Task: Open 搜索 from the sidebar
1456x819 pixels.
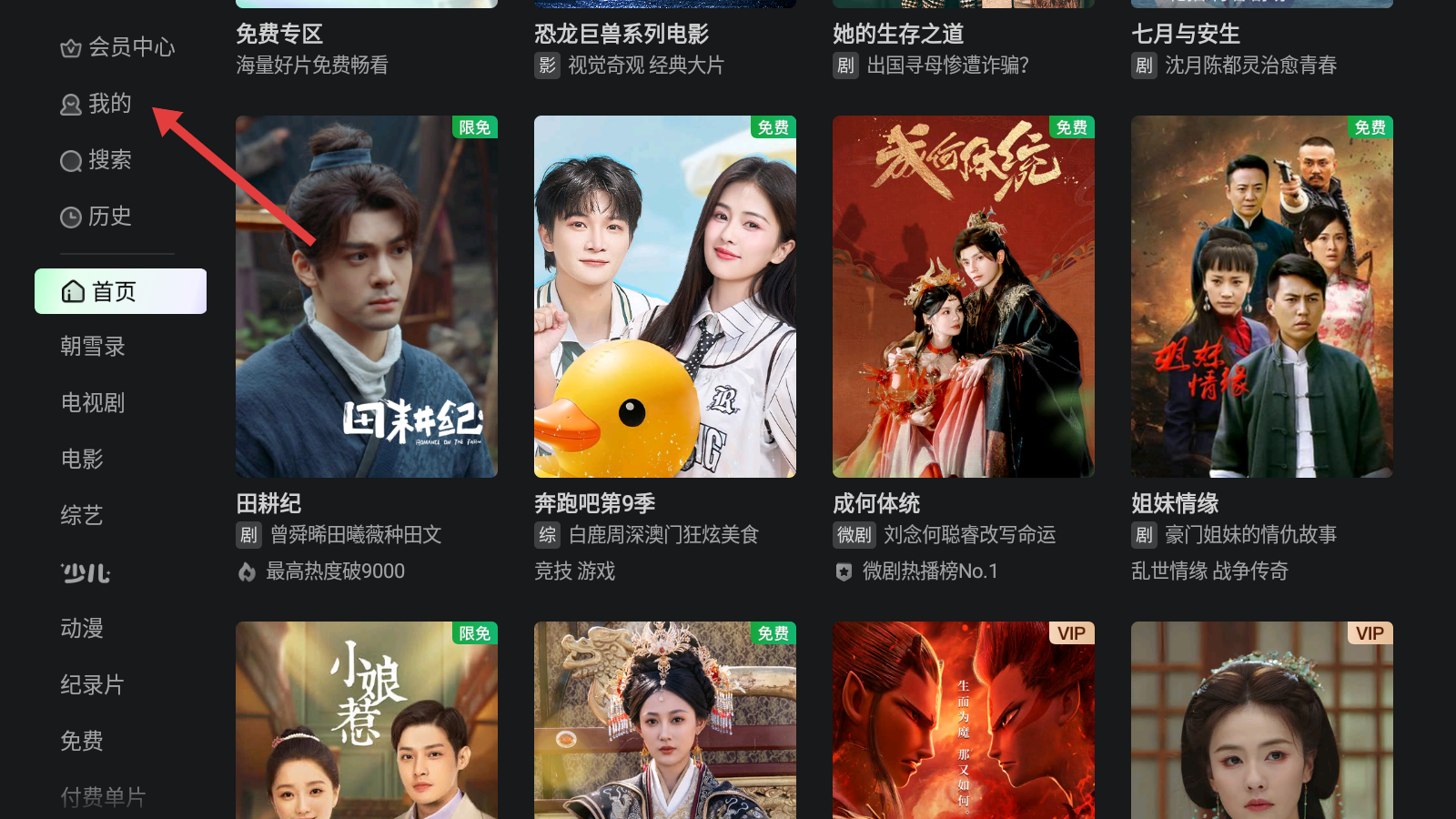Action: (x=97, y=160)
